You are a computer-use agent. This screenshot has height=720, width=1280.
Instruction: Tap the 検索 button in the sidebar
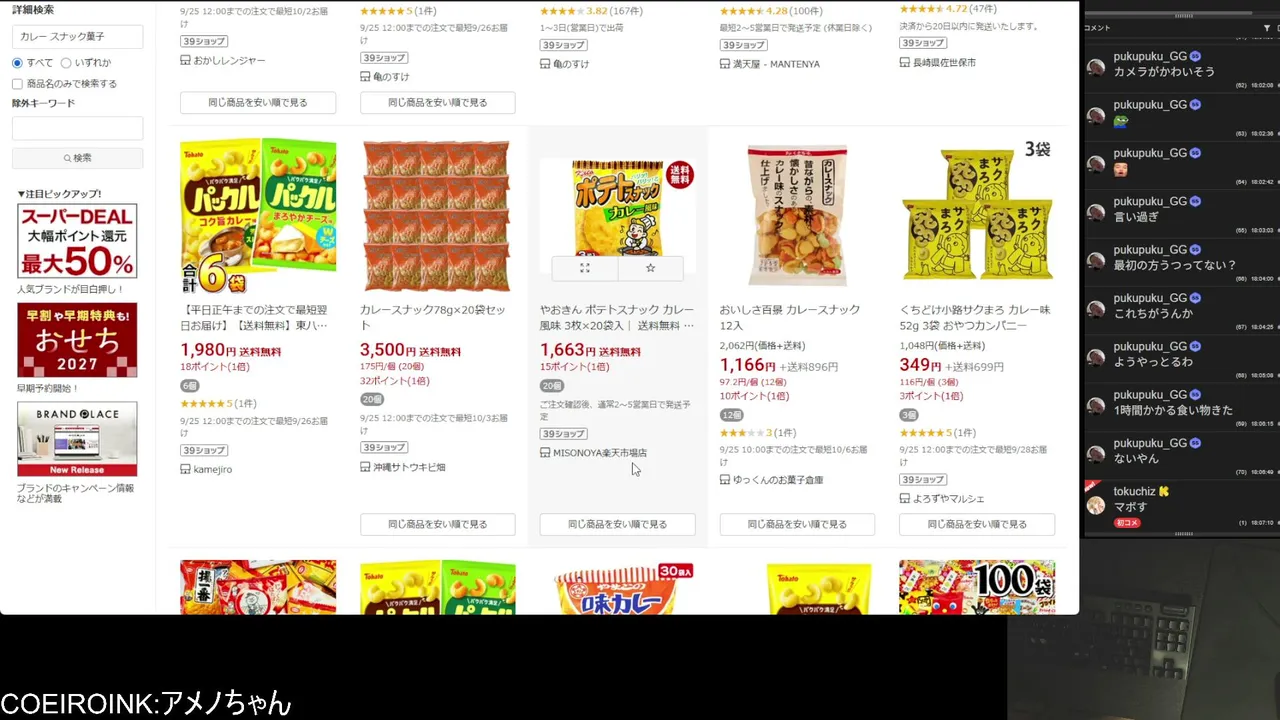tap(77, 158)
